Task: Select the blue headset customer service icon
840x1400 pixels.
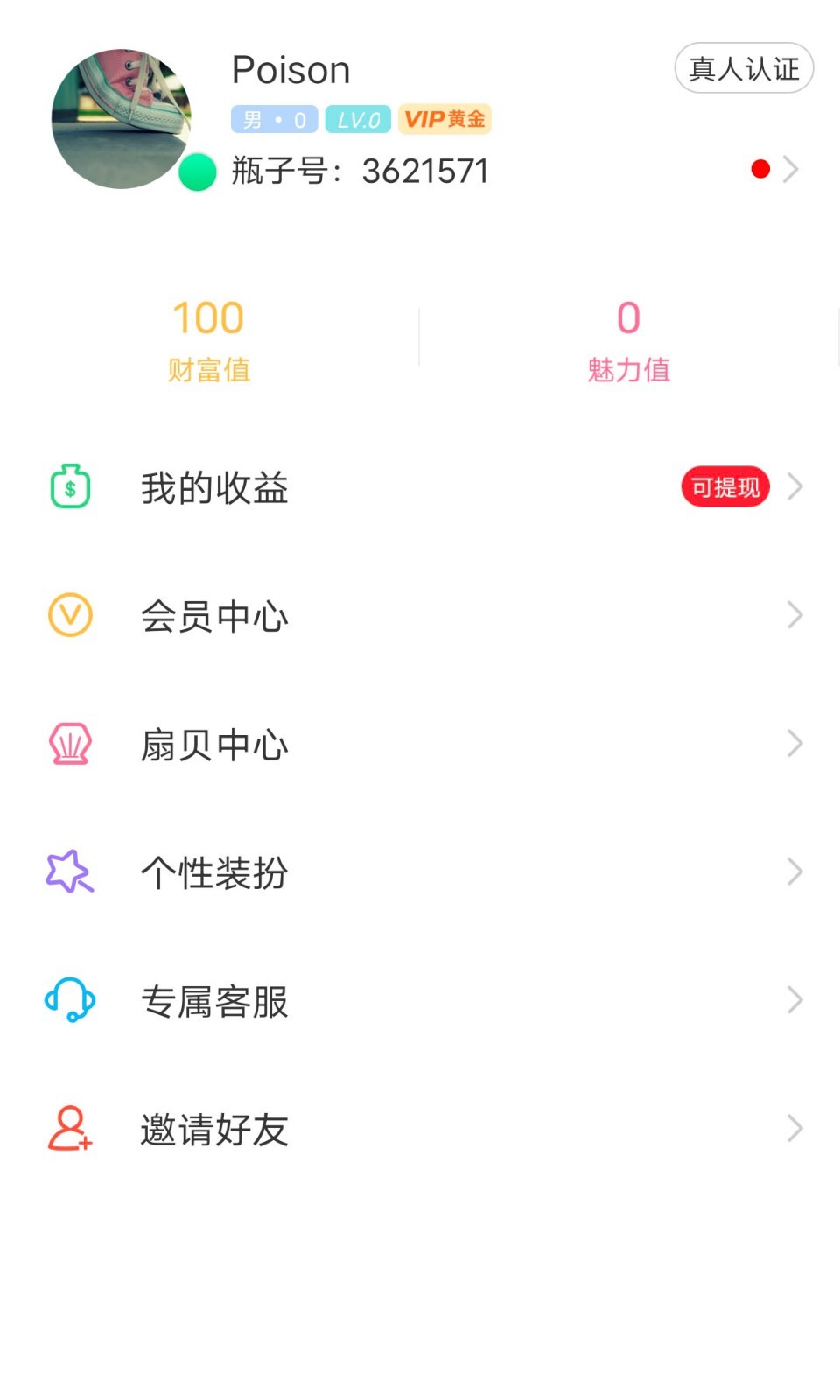Action: 70,999
